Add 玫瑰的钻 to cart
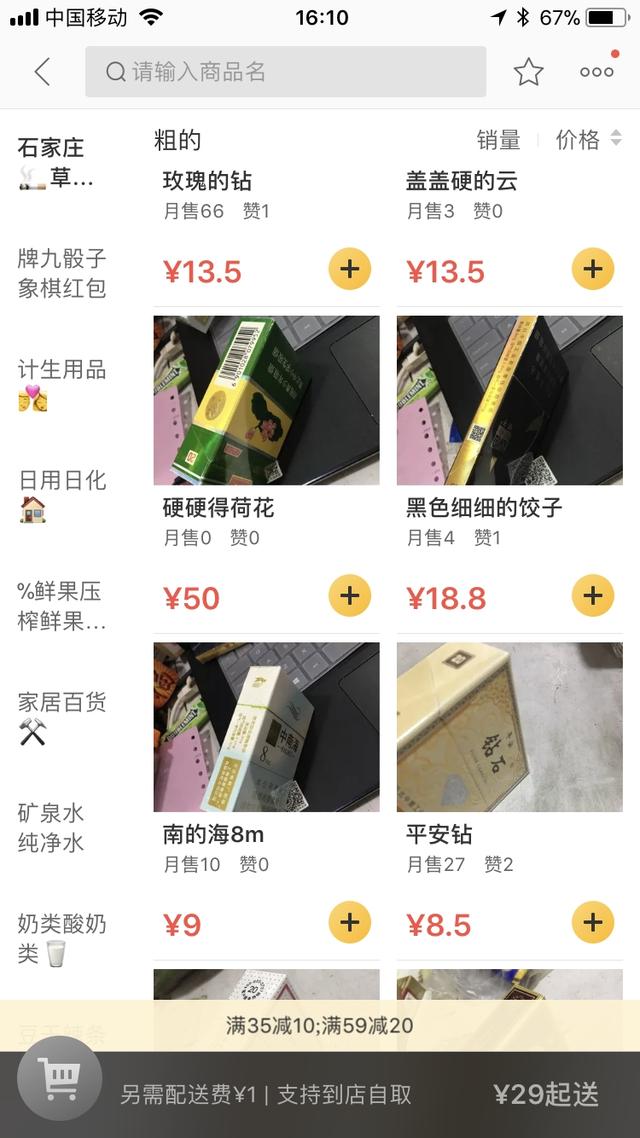The height and width of the screenshot is (1138, 640). 349,269
